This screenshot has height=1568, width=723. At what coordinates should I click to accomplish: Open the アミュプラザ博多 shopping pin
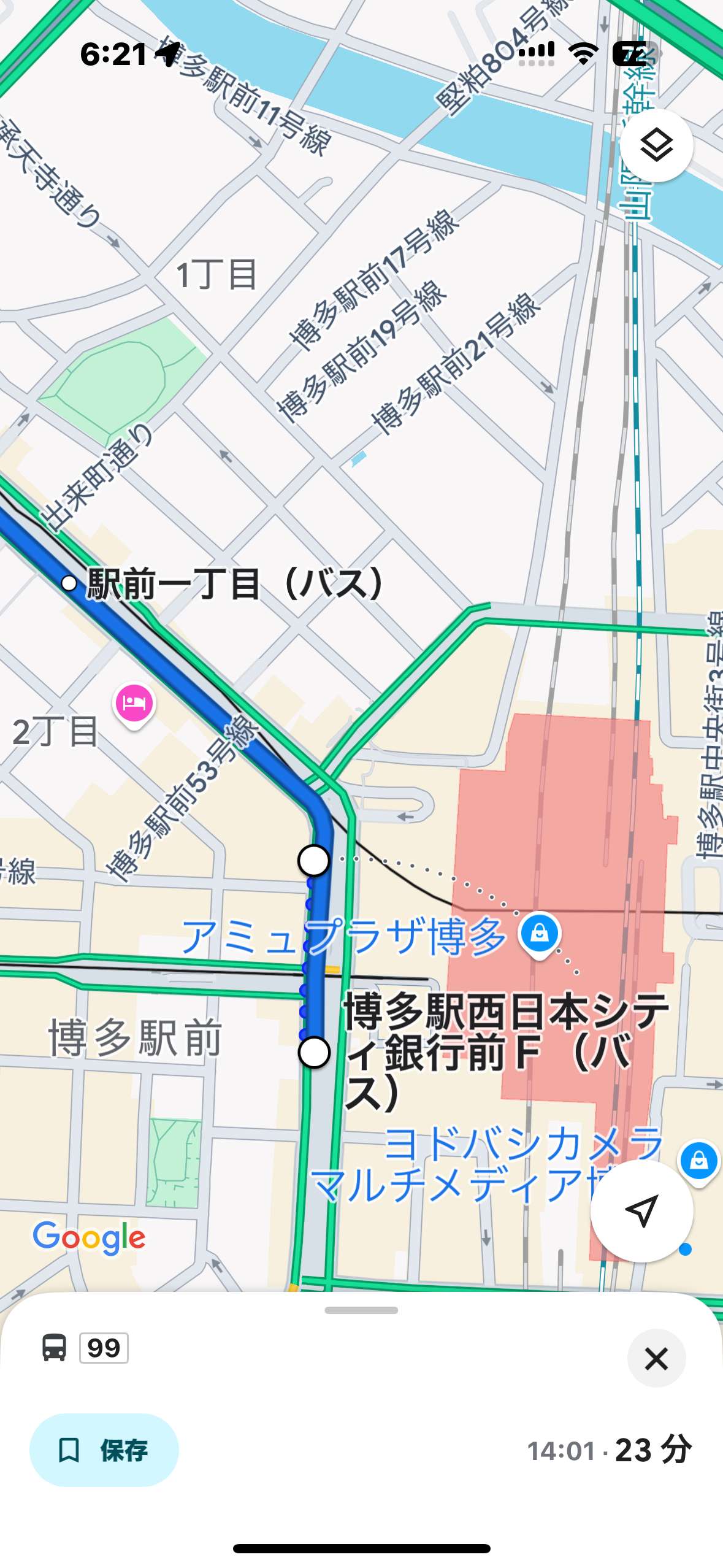(x=539, y=935)
